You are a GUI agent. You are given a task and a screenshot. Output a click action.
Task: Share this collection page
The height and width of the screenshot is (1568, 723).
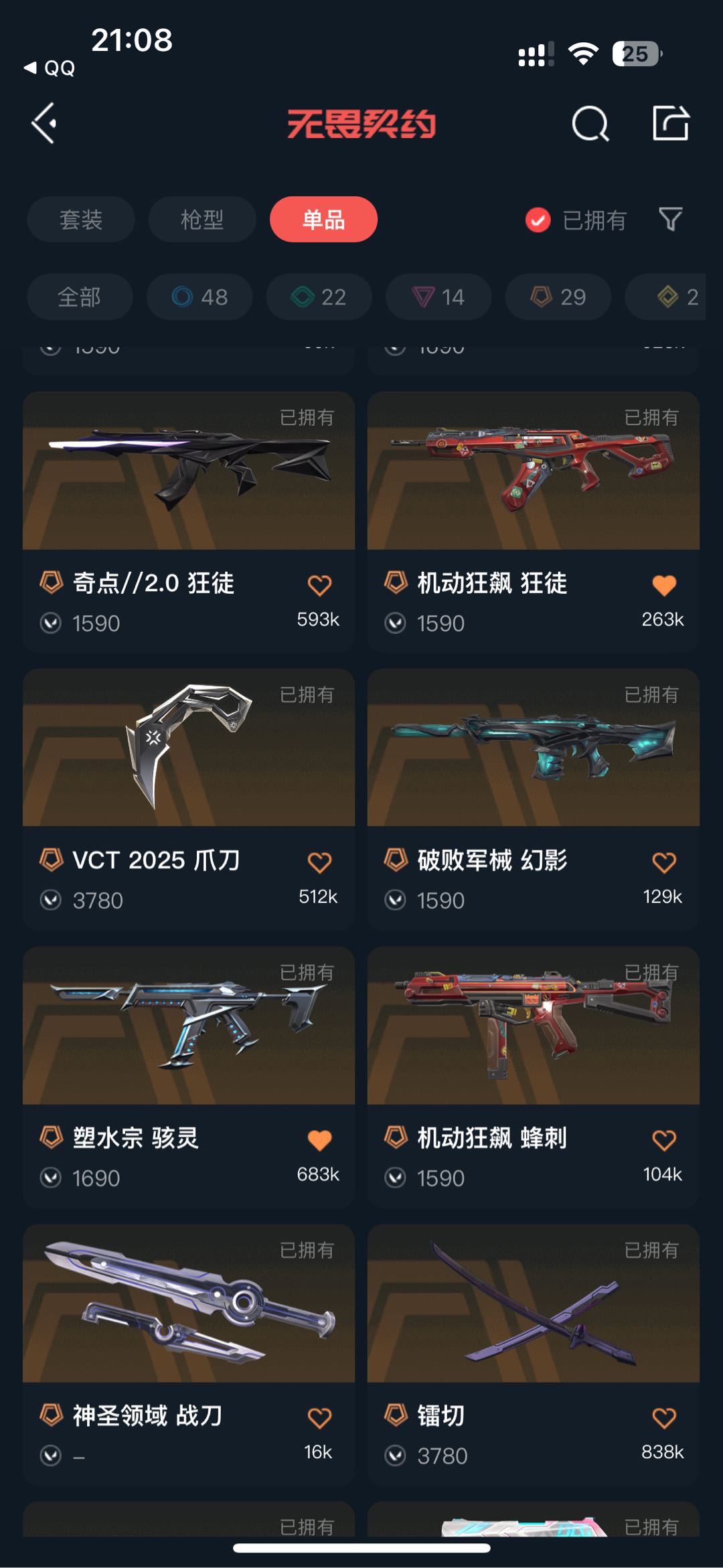[x=671, y=123]
